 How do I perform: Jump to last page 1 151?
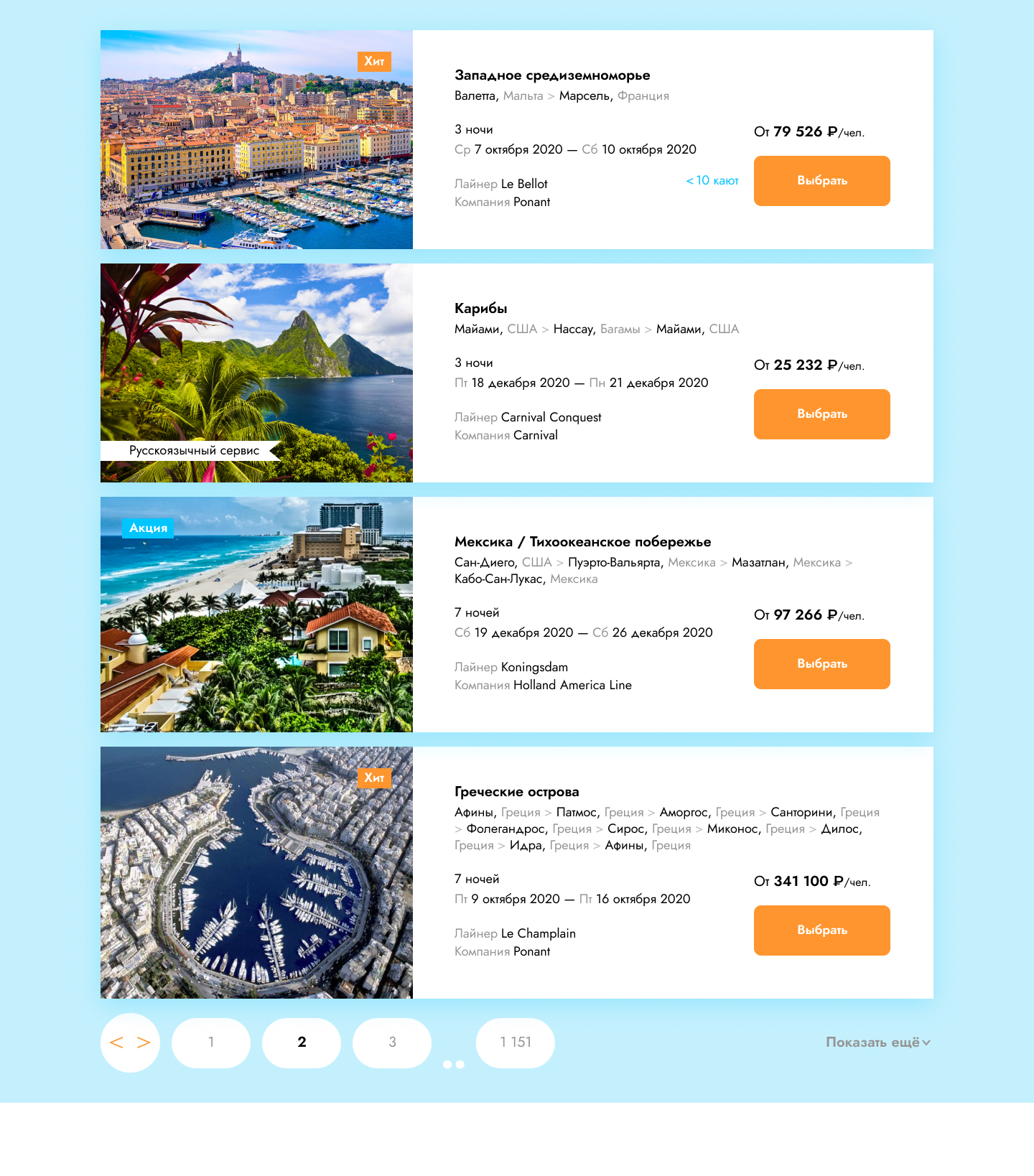point(516,1042)
